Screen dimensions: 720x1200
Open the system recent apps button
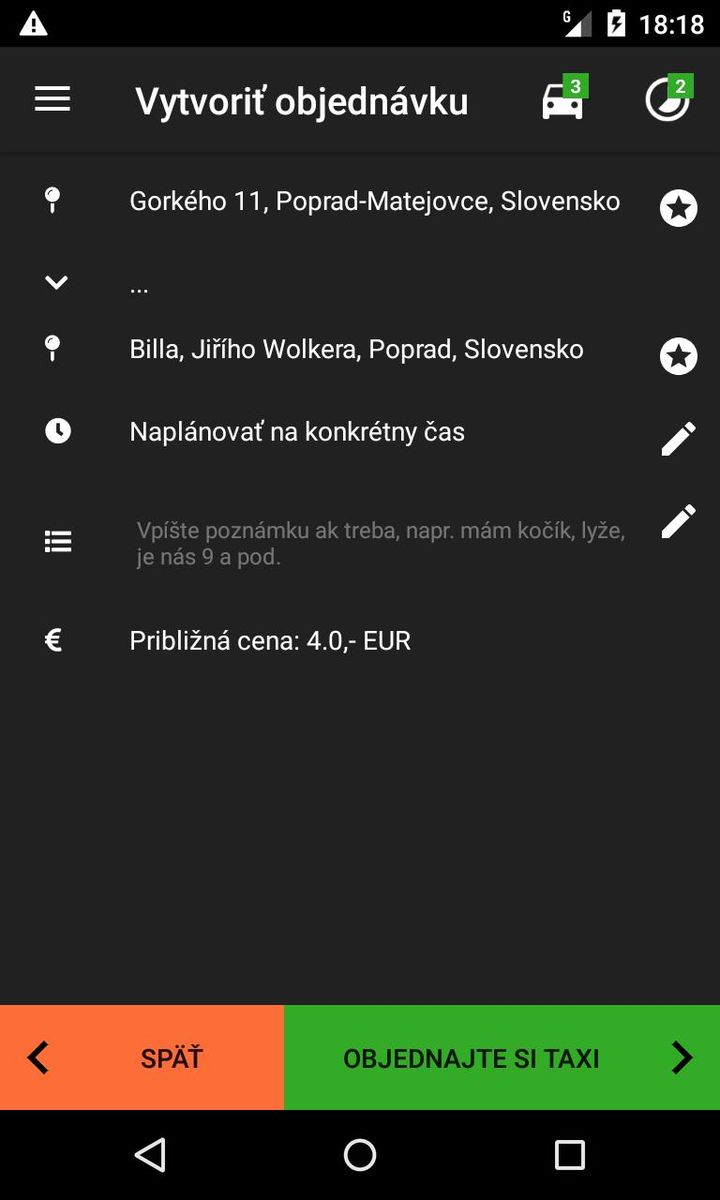pyautogui.click(x=569, y=1155)
